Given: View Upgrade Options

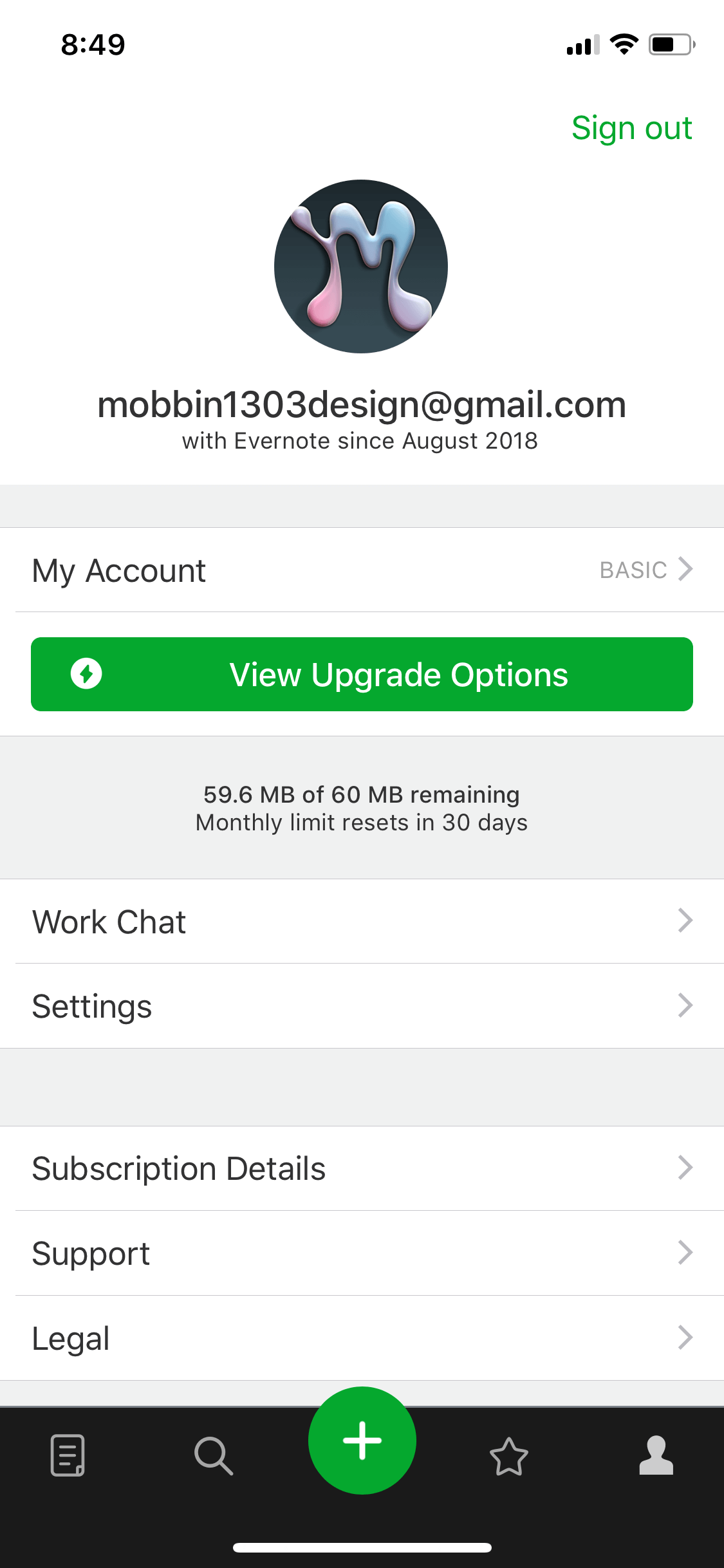Looking at the screenshot, I should coord(362,674).
